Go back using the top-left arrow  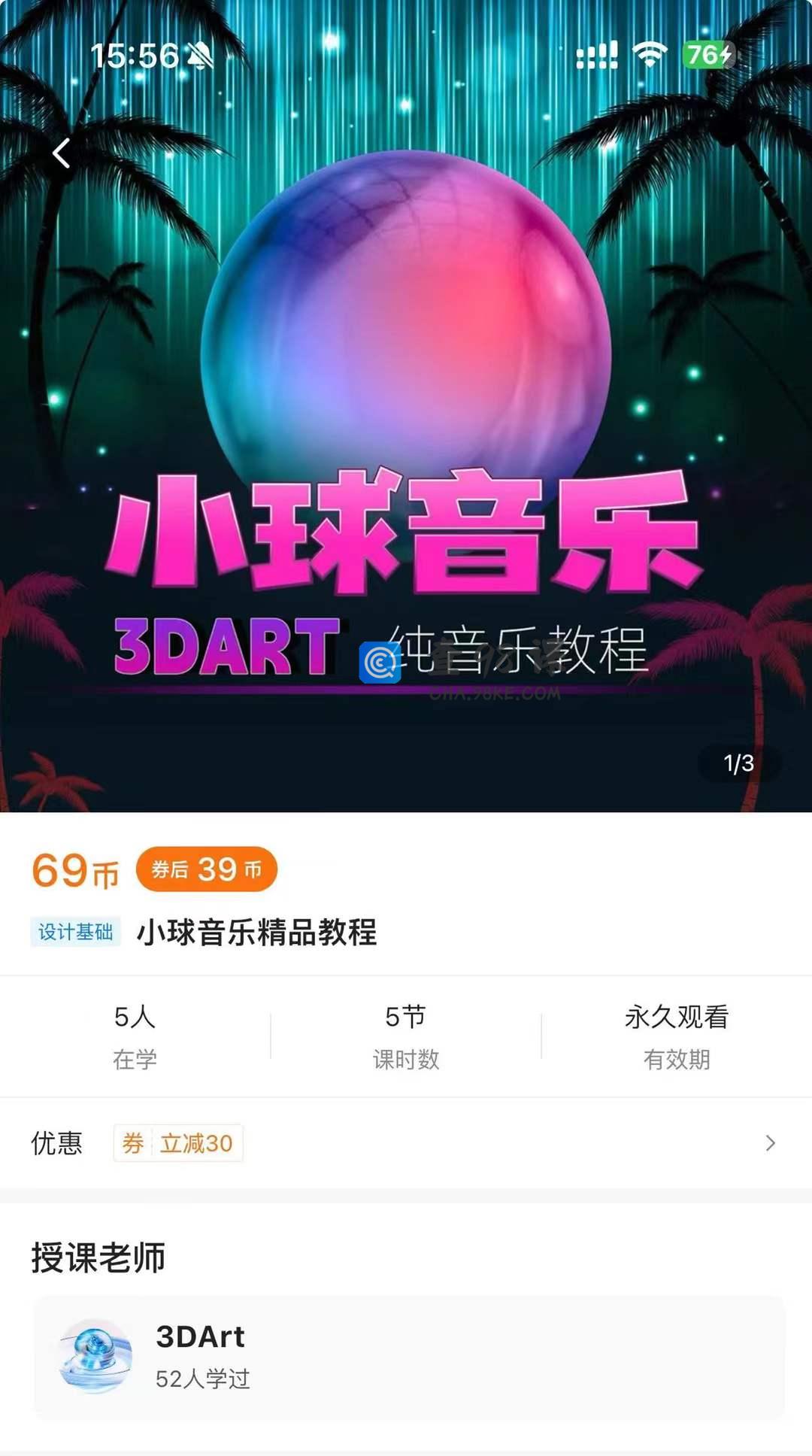point(62,153)
